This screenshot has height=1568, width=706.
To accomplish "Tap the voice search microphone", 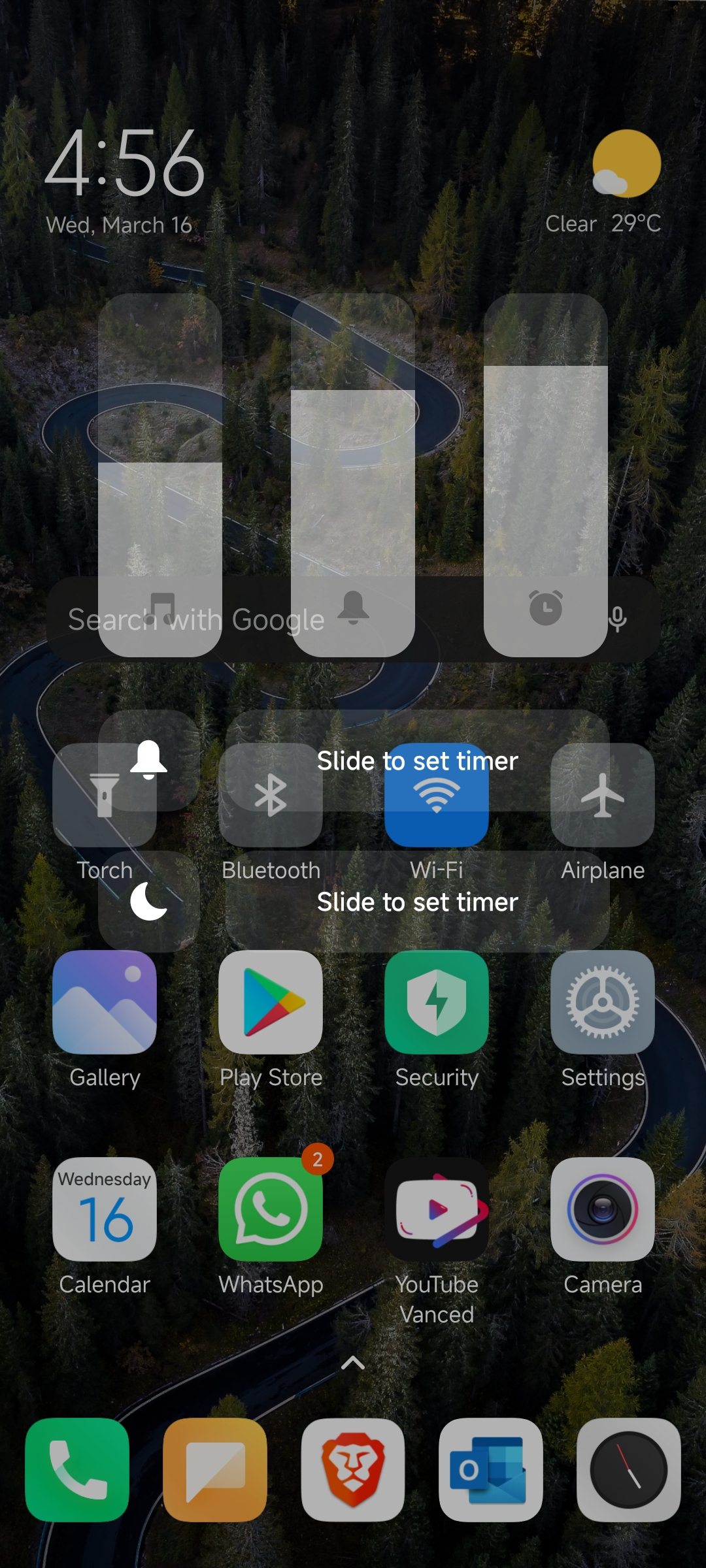I will point(618,619).
